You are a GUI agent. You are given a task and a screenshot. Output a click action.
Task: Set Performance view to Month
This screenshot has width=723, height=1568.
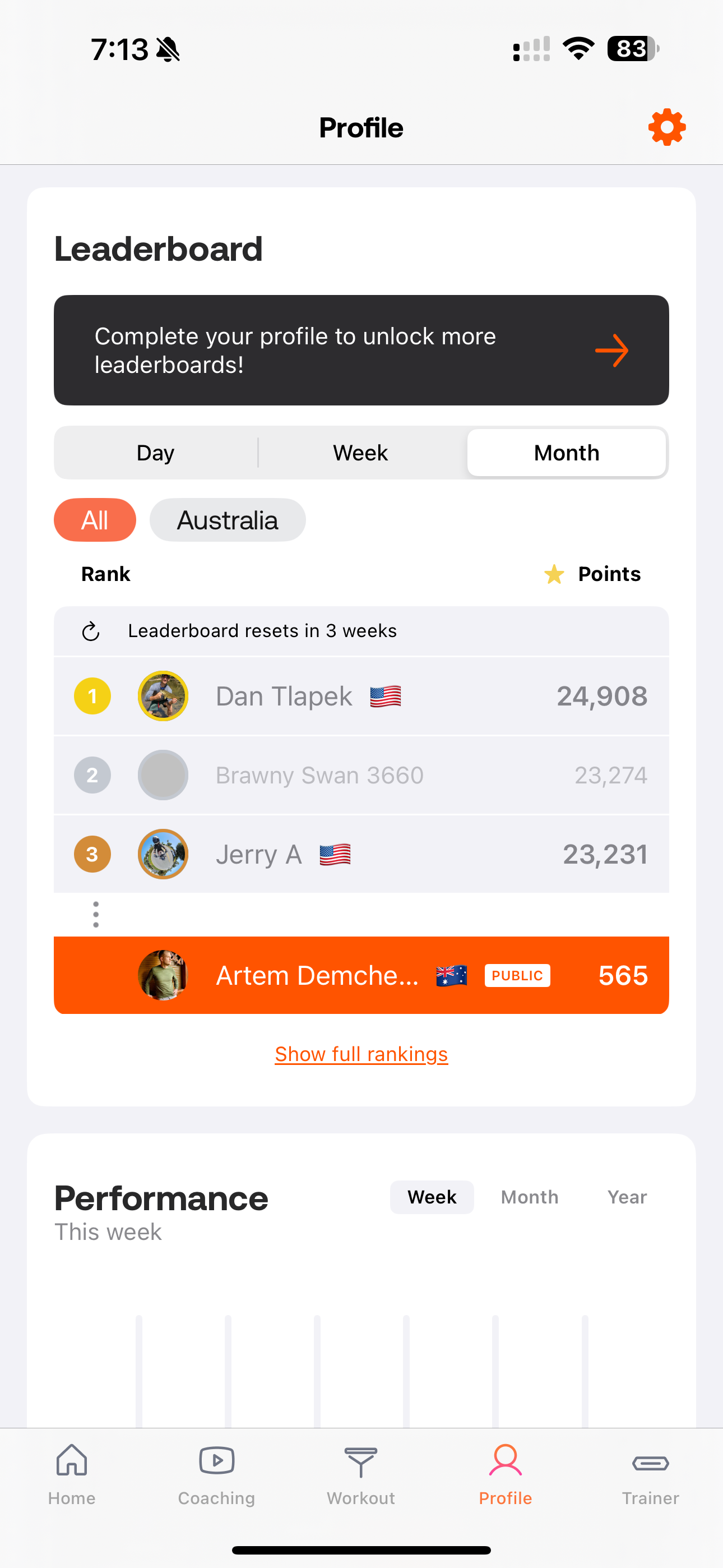tap(530, 1197)
